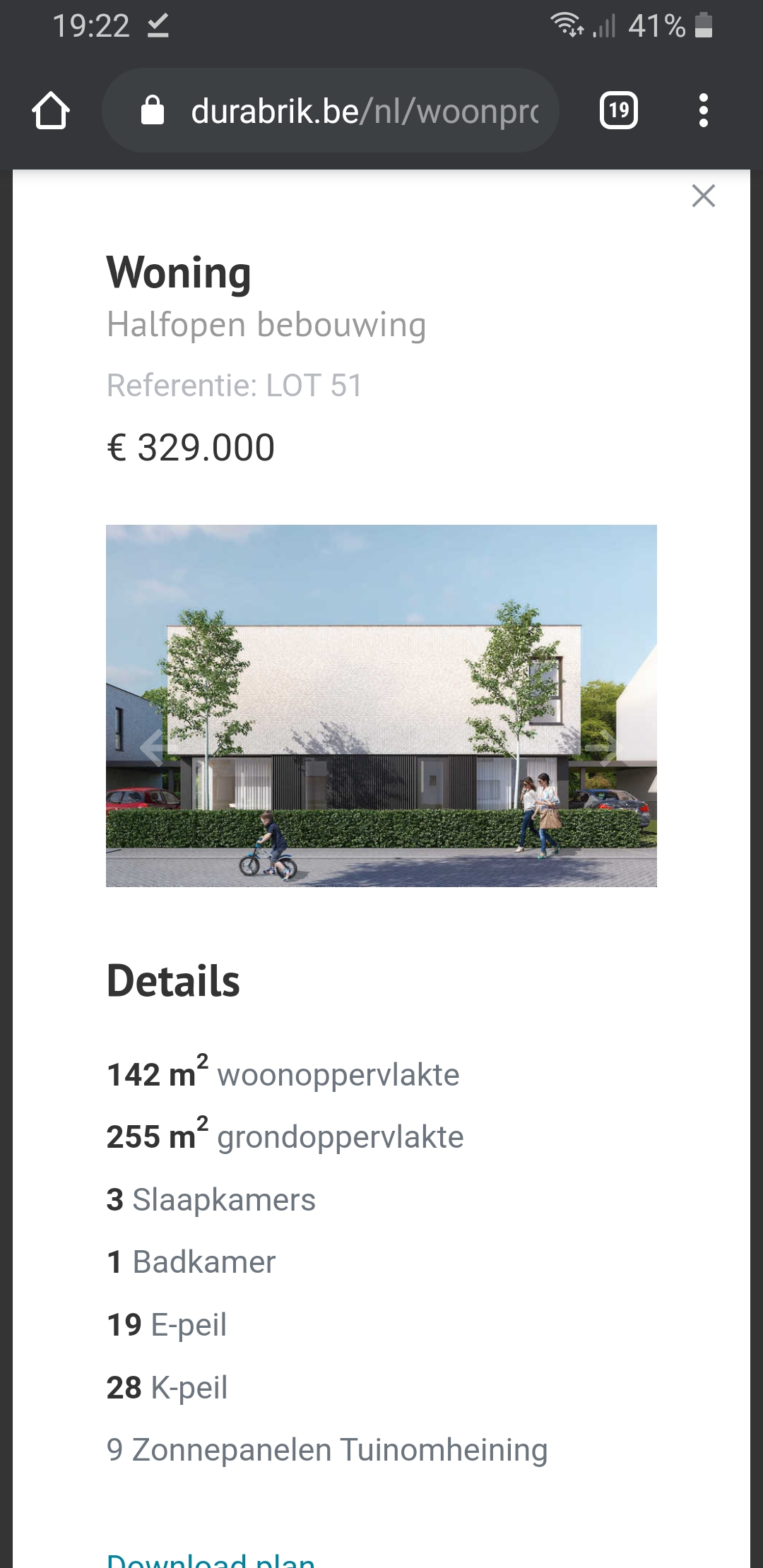Close the Woning details popup
This screenshot has height=1568, width=763.
point(703,196)
